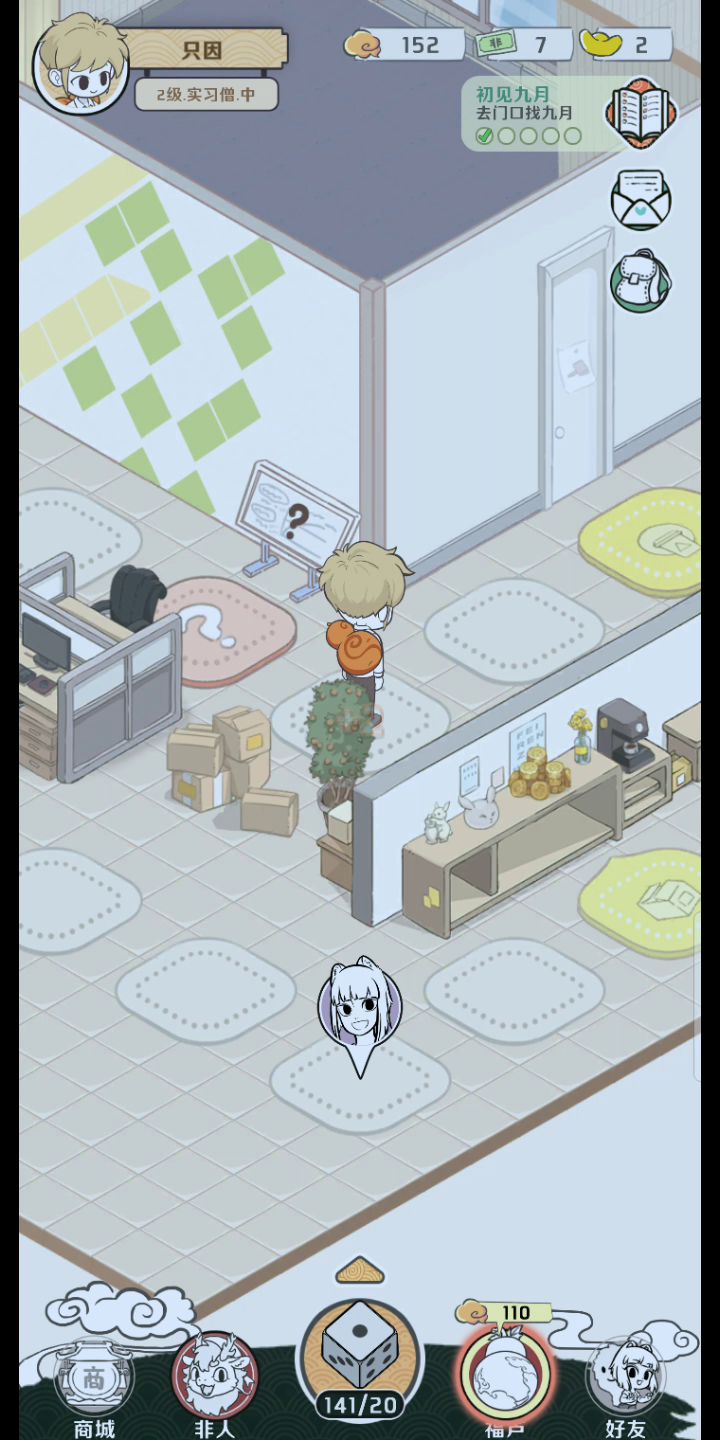Roll the dice button

point(360,1355)
